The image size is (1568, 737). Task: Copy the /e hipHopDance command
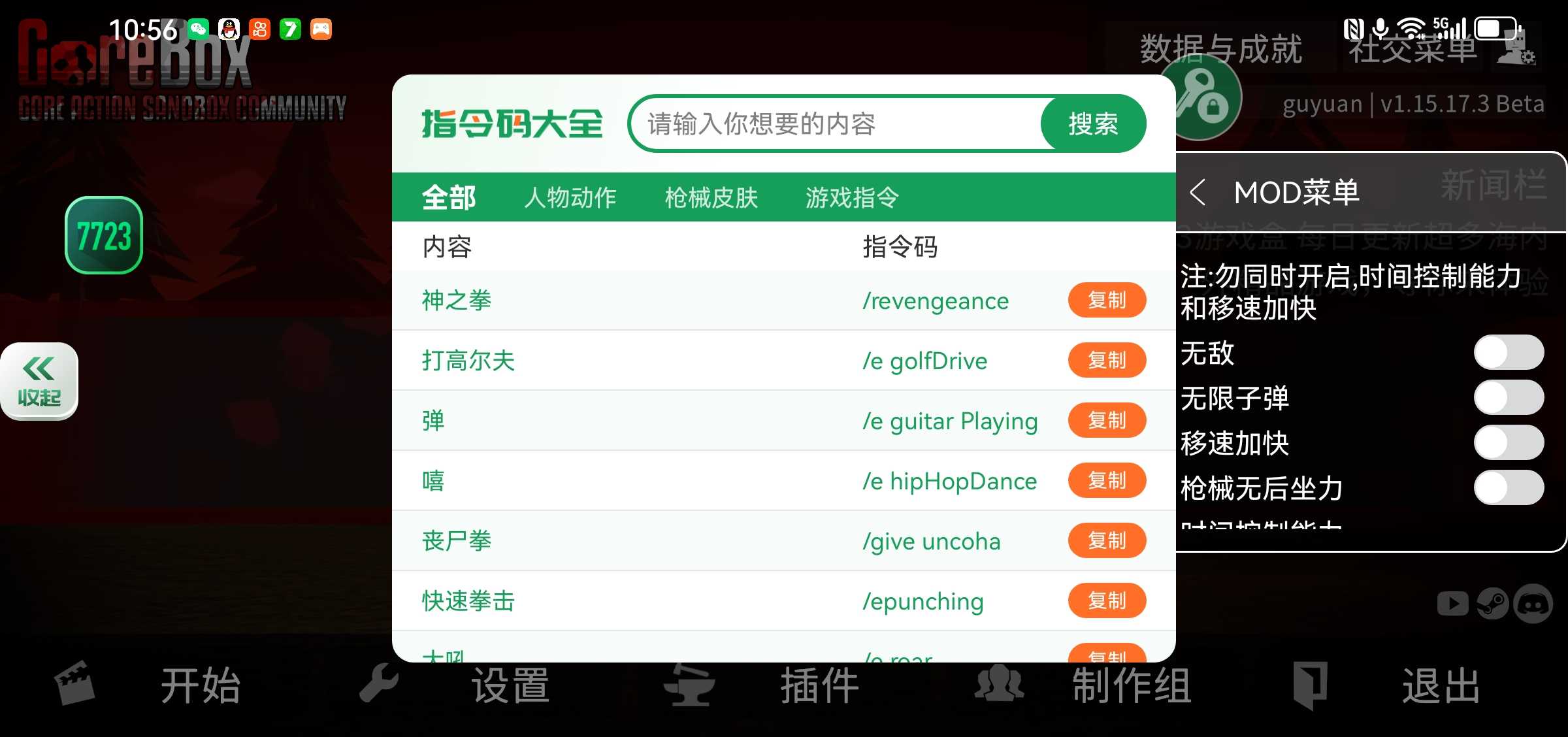1107,481
